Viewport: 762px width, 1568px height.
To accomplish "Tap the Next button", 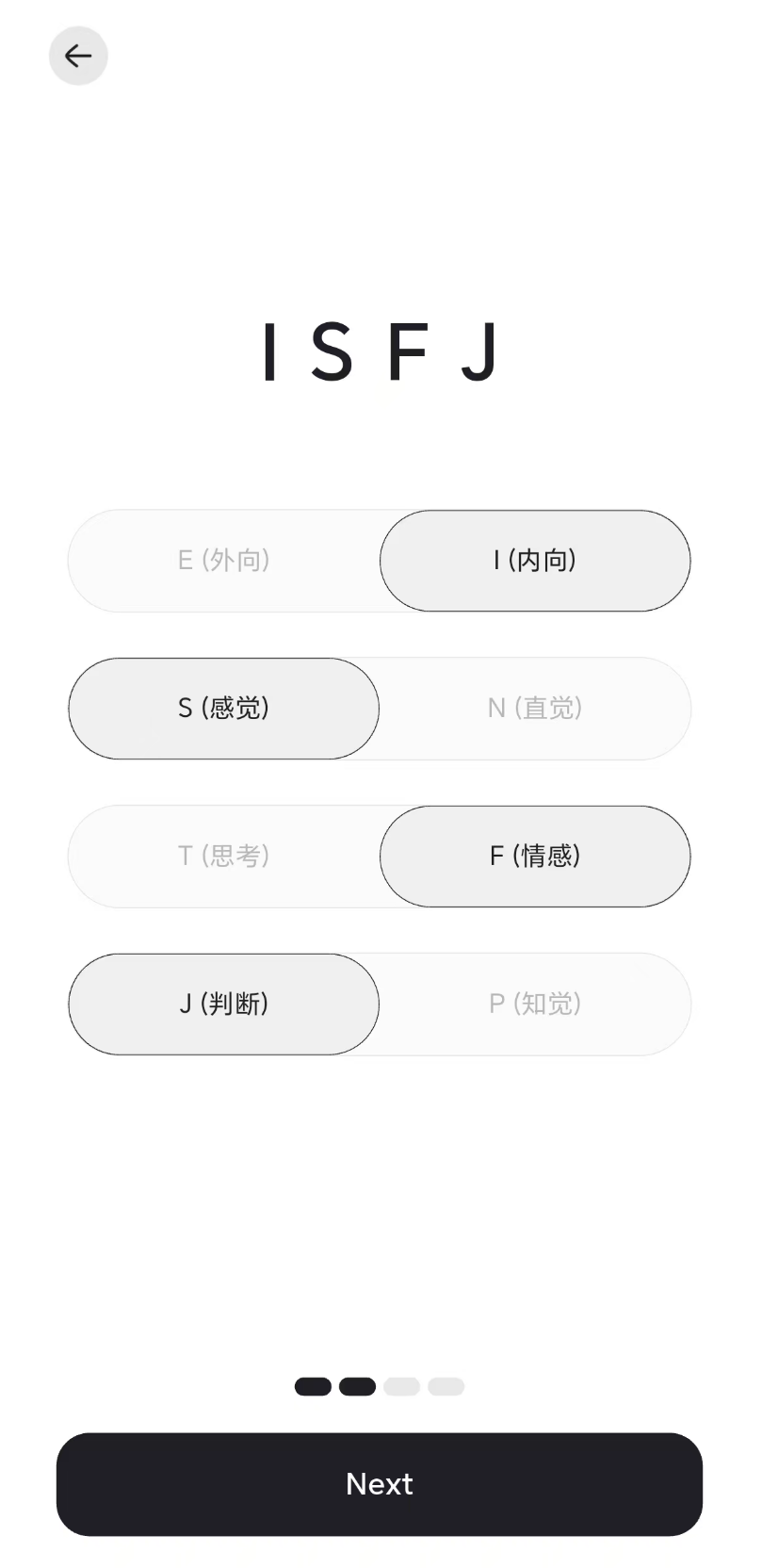I will (380, 1484).
